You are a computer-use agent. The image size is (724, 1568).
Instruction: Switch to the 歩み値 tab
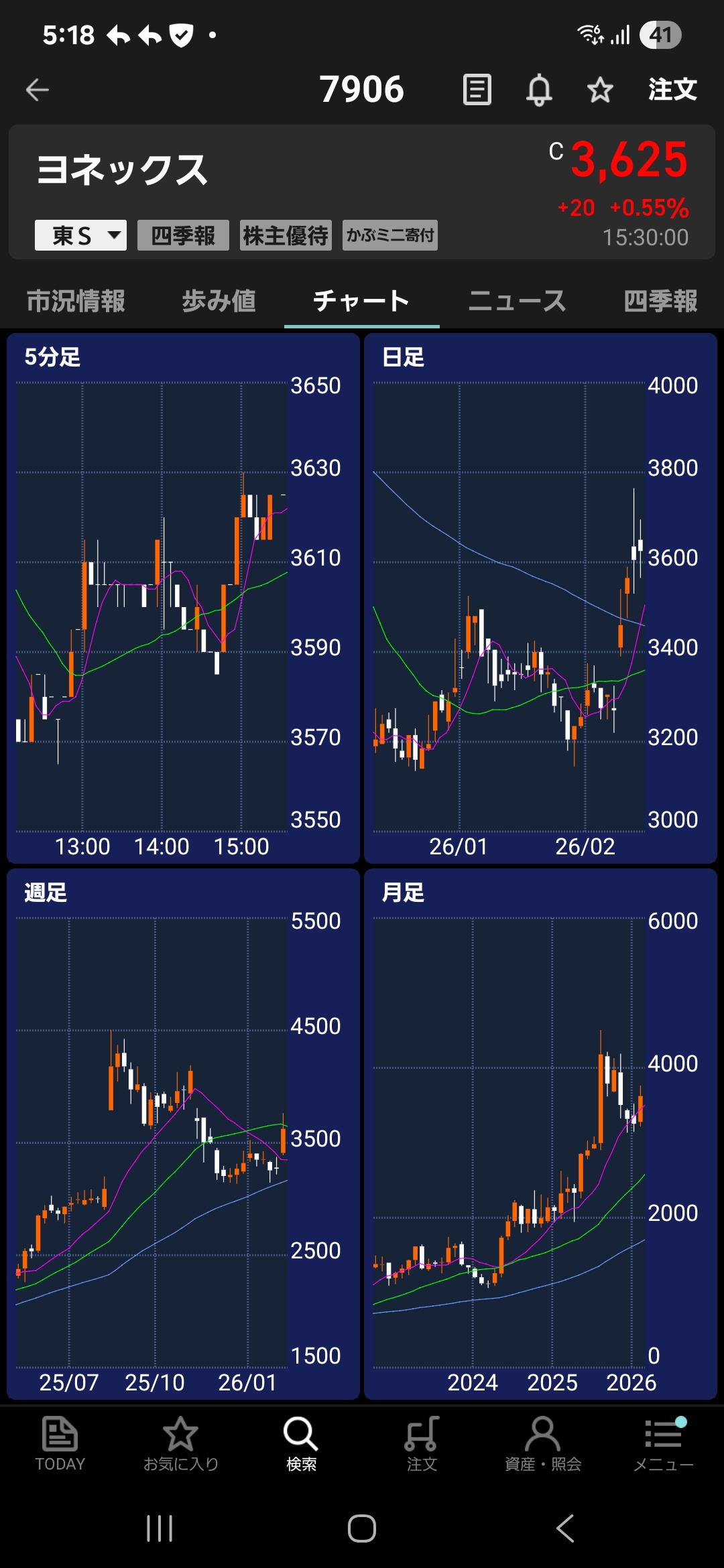tap(219, 301)
